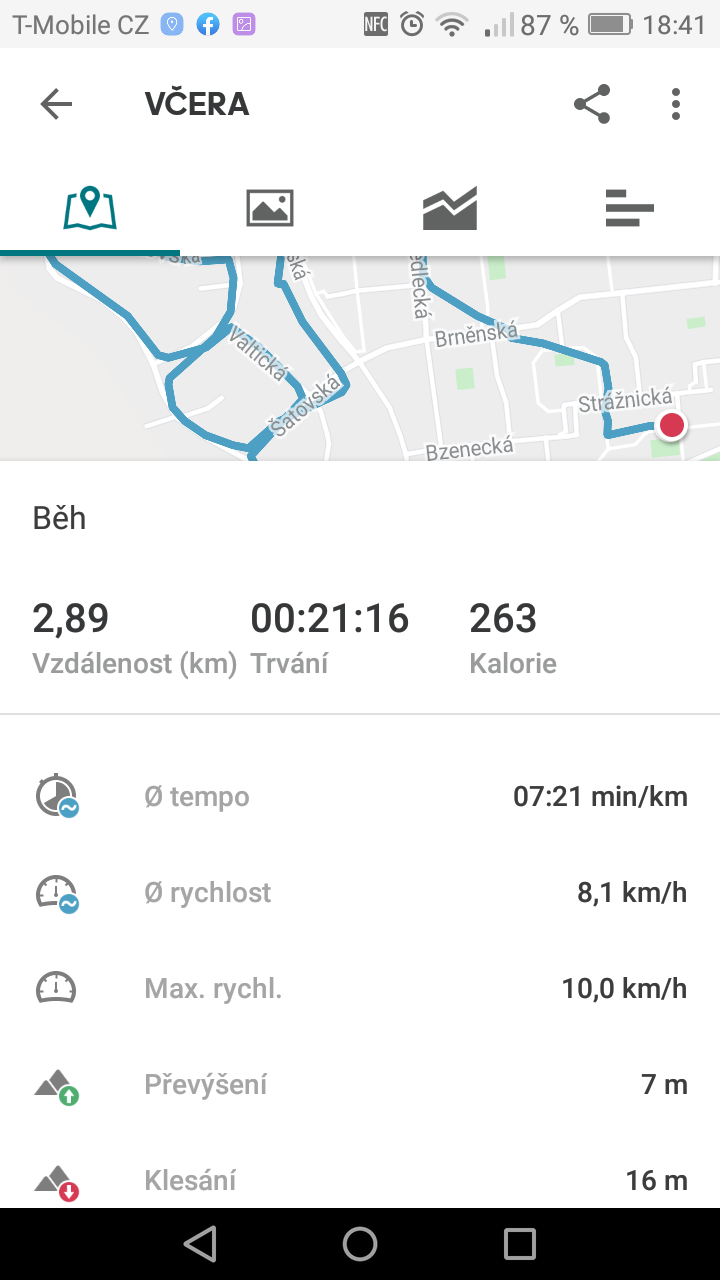
Task: Switch to the photos tab
Action: click(270, 208)
